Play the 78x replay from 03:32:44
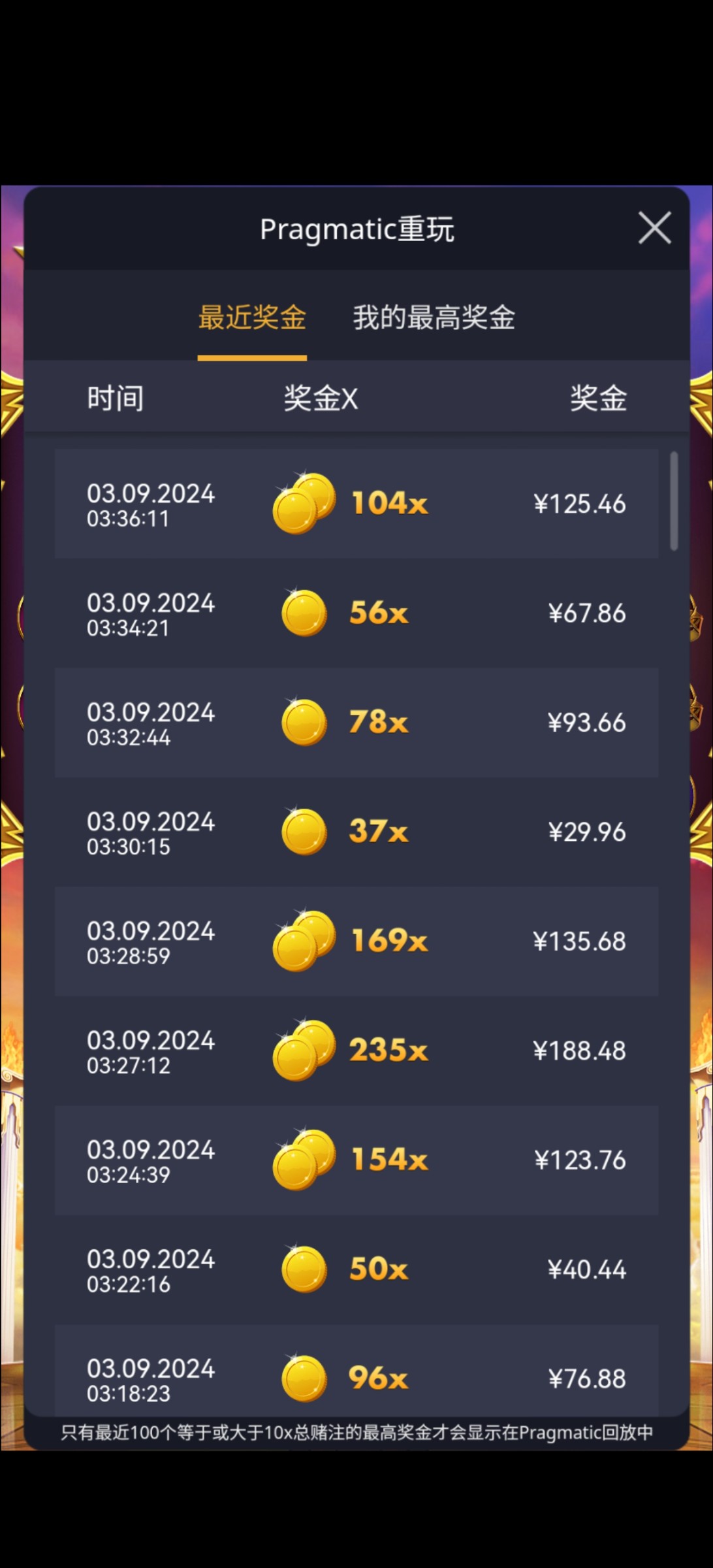713x1568 pixels. pyautogui.click(x=356, y=722)
